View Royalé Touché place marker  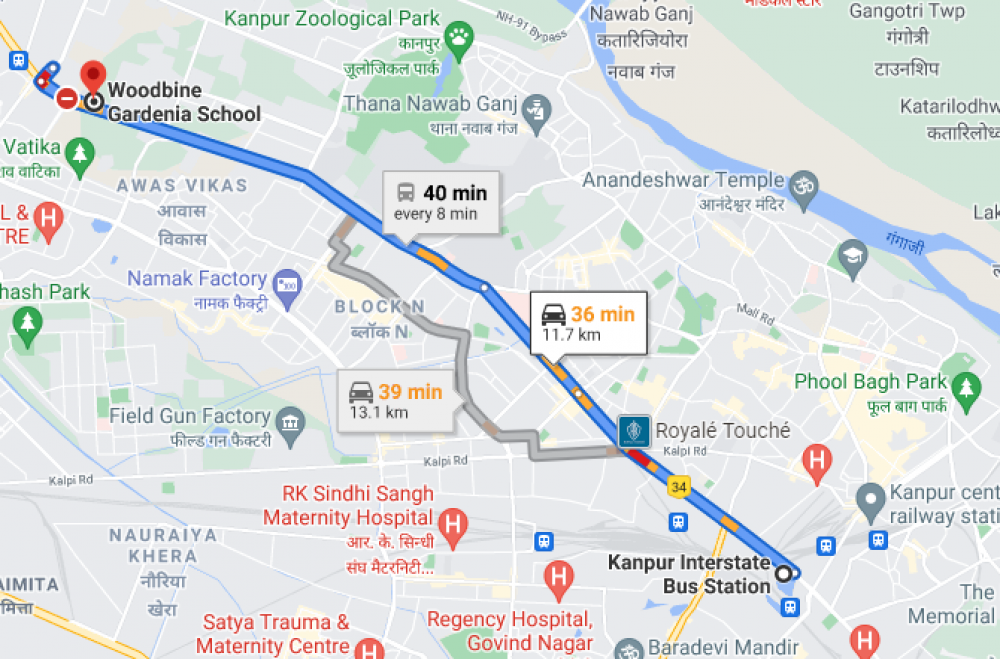[634, 431]
